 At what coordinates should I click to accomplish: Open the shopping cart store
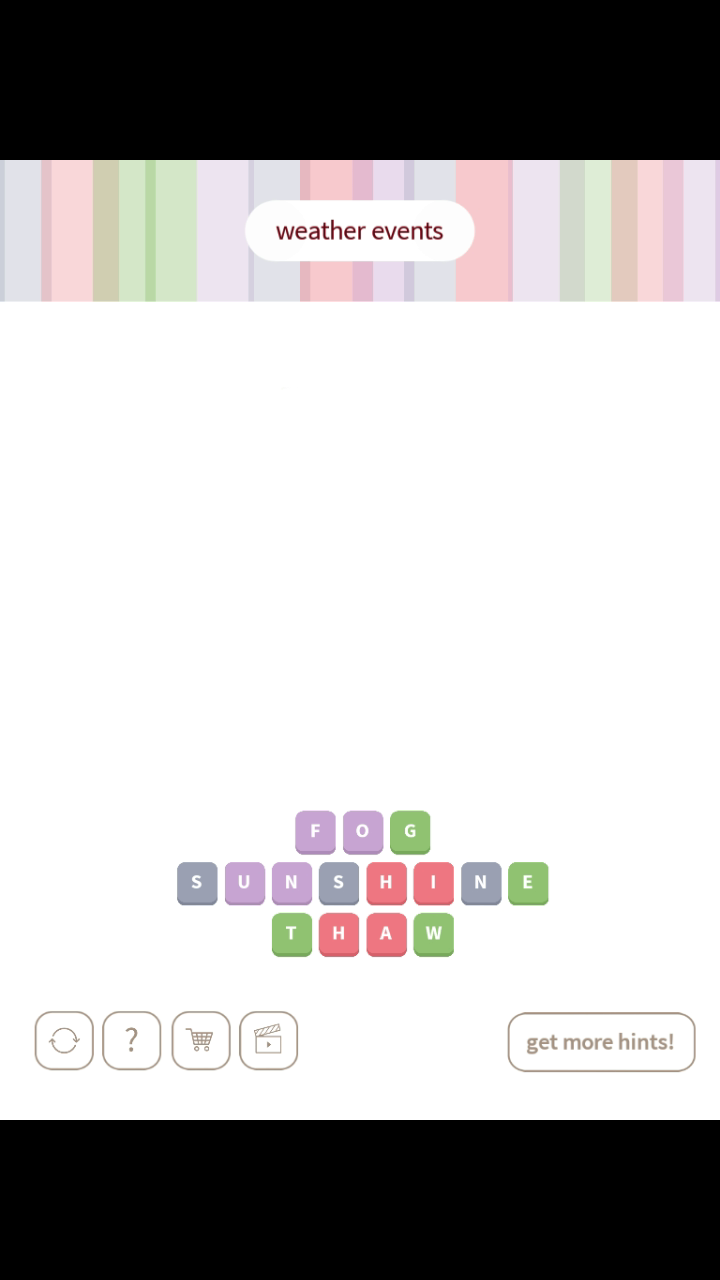(200, 1041)
